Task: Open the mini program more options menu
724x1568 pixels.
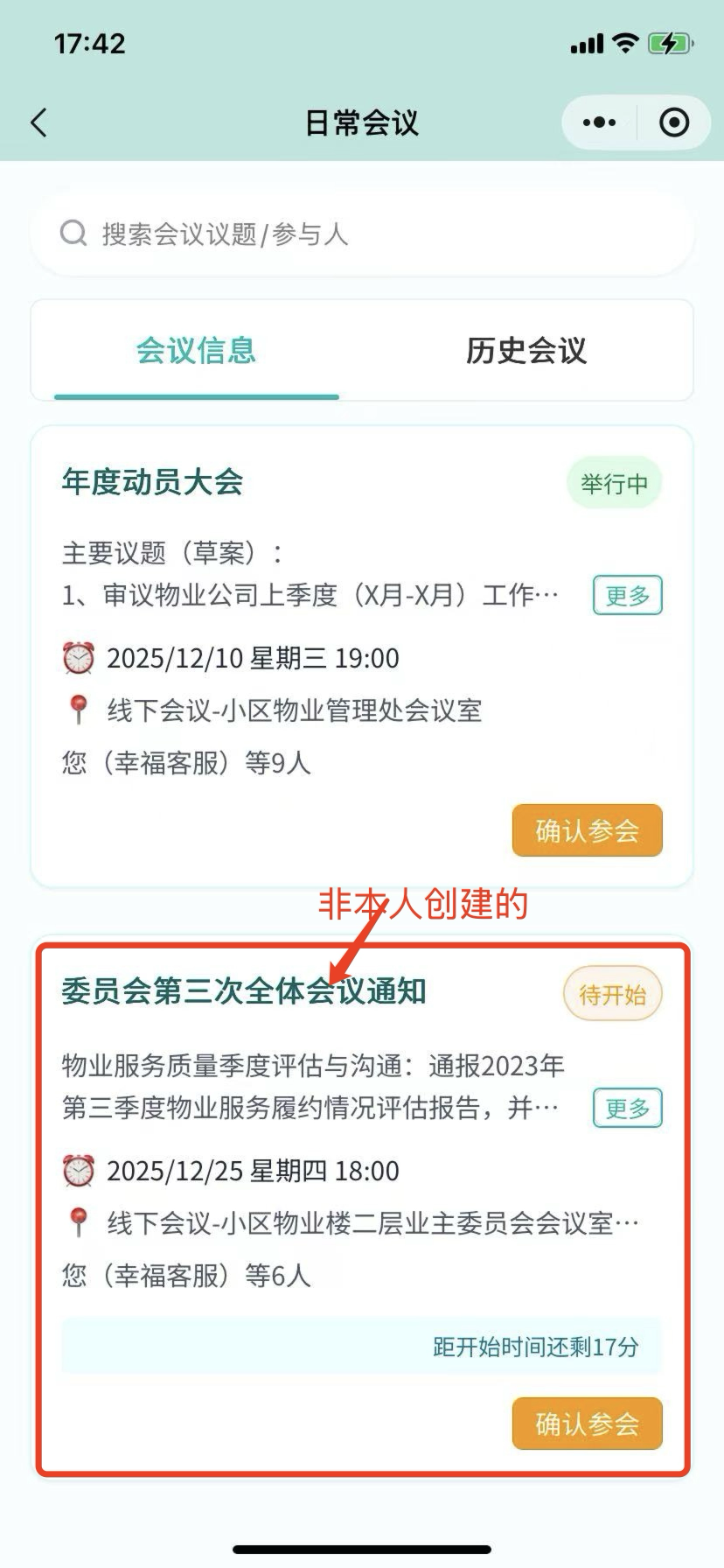Action: 599,122
